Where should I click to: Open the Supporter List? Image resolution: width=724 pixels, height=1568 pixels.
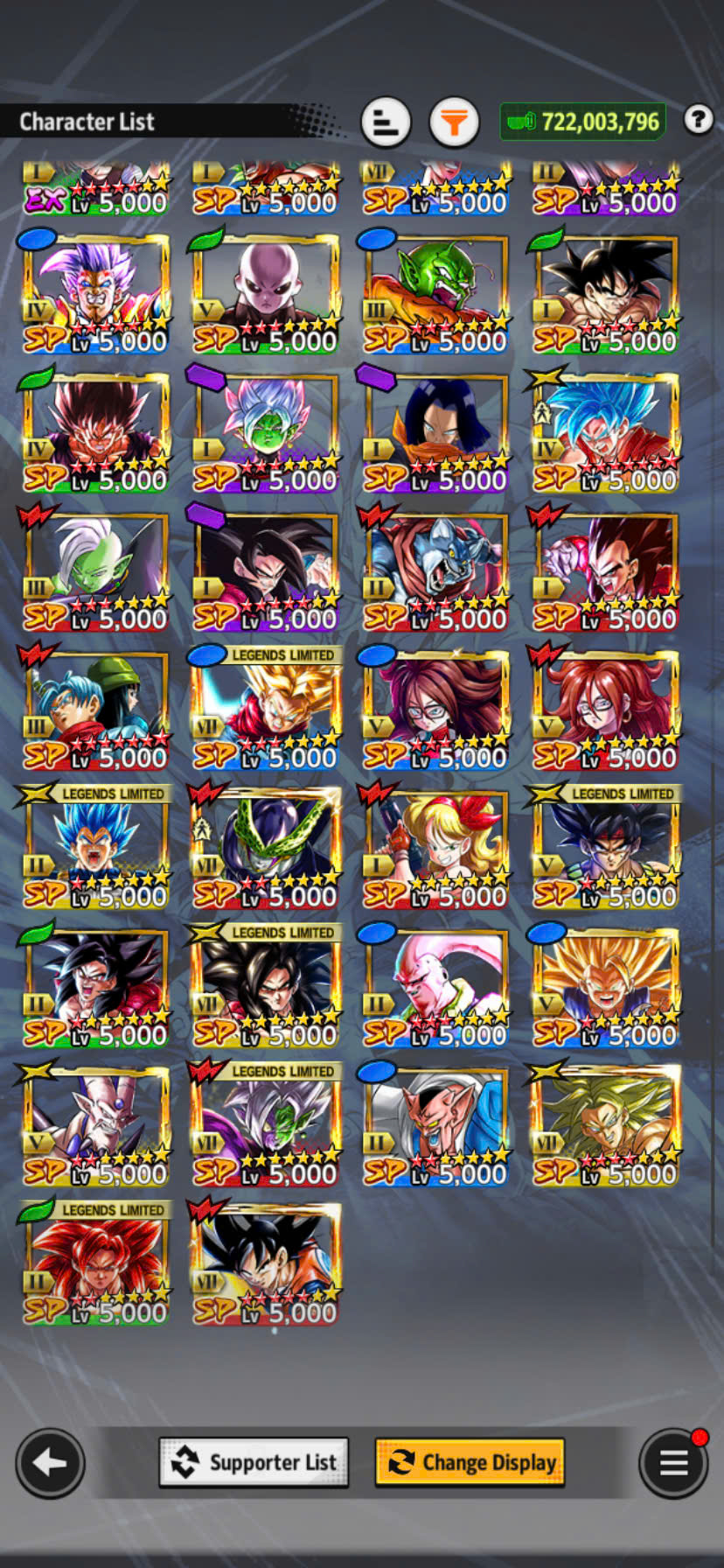(254, 1462)
